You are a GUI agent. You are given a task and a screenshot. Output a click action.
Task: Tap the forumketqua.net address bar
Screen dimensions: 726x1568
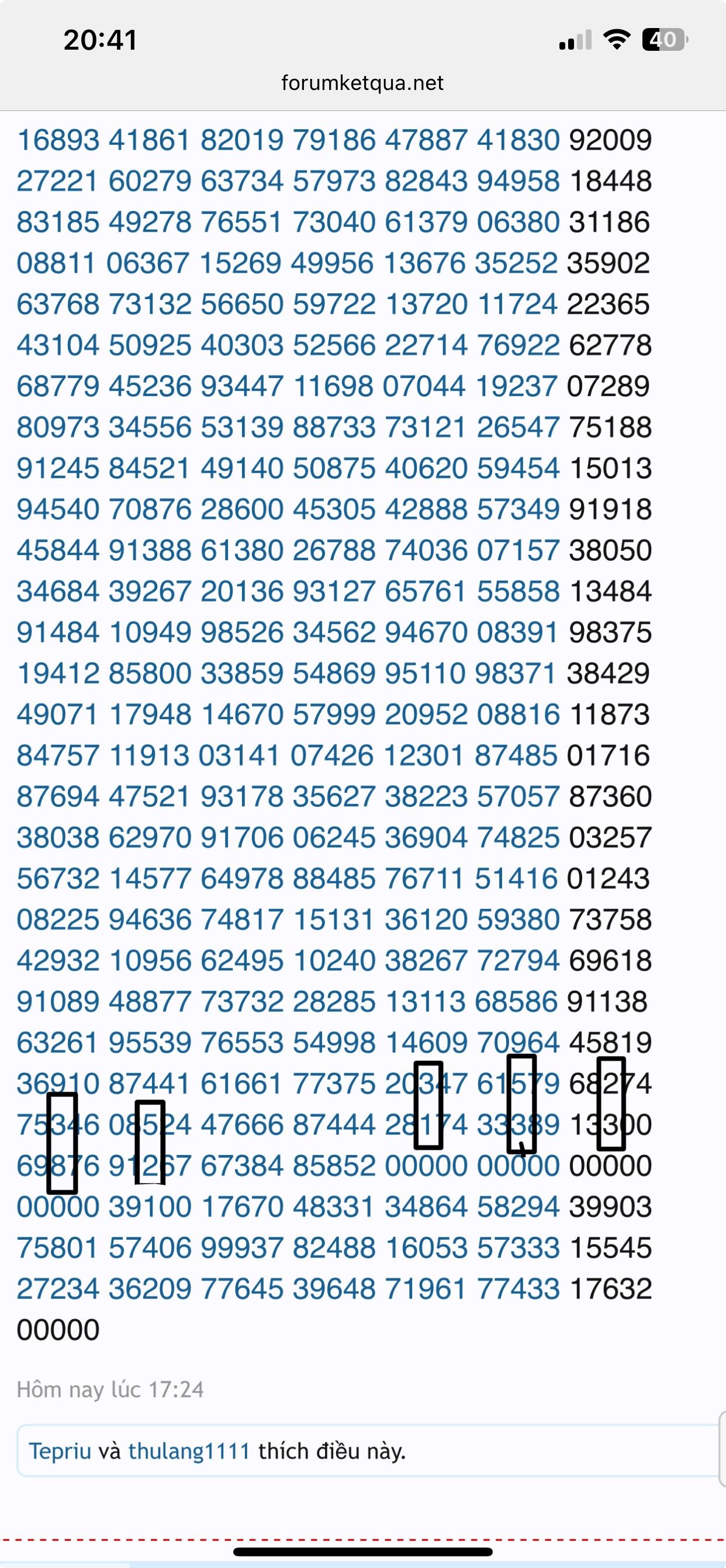tap(362, 83)
